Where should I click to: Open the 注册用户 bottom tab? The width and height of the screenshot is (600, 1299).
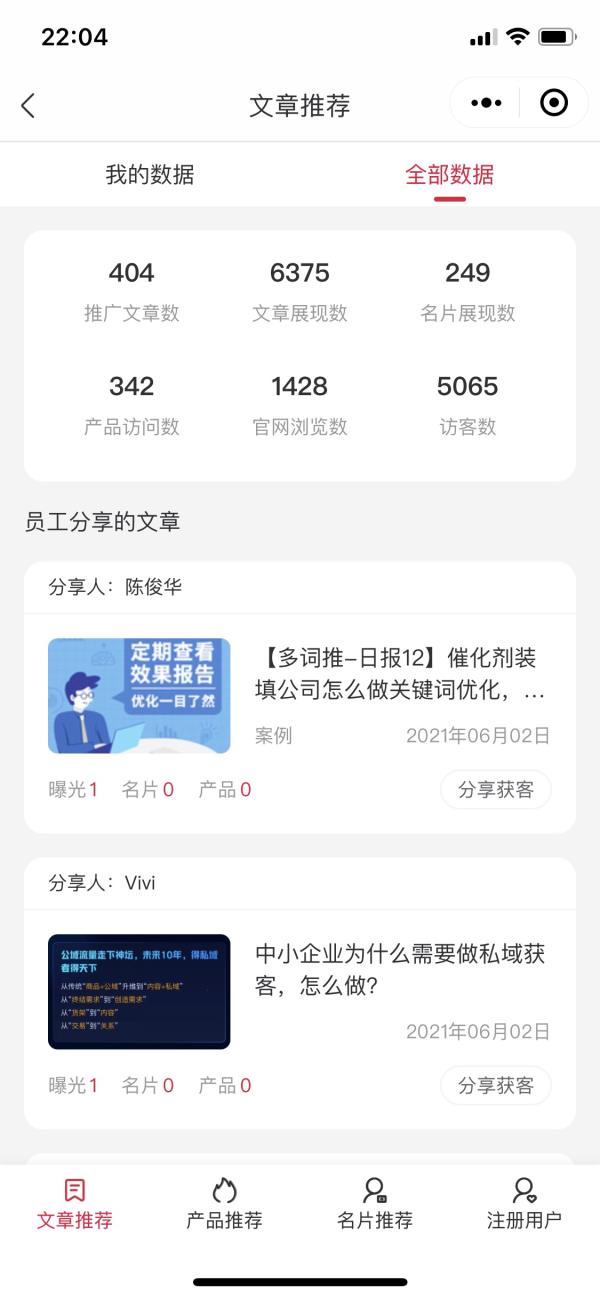click(524, 1204)
